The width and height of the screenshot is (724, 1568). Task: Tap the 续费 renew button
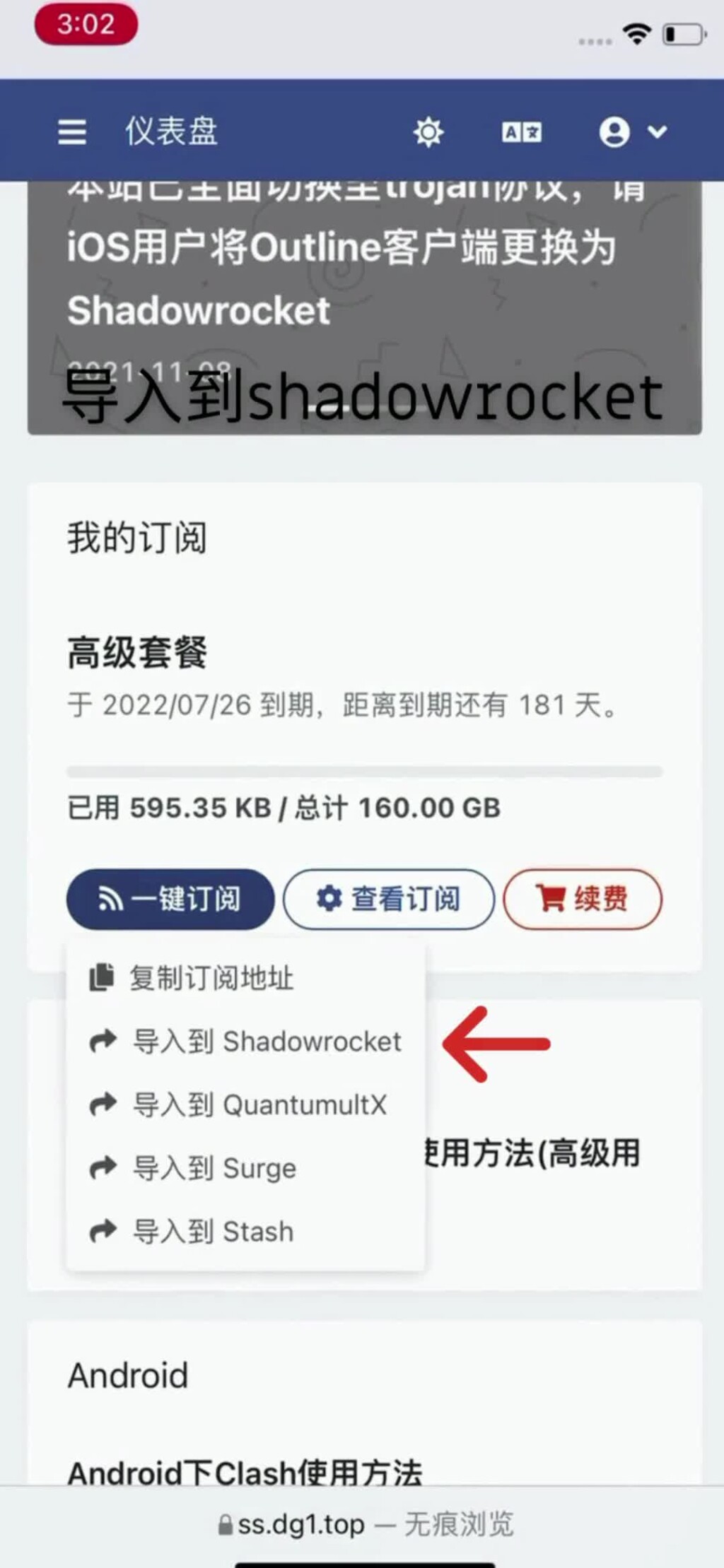(583, 899)
